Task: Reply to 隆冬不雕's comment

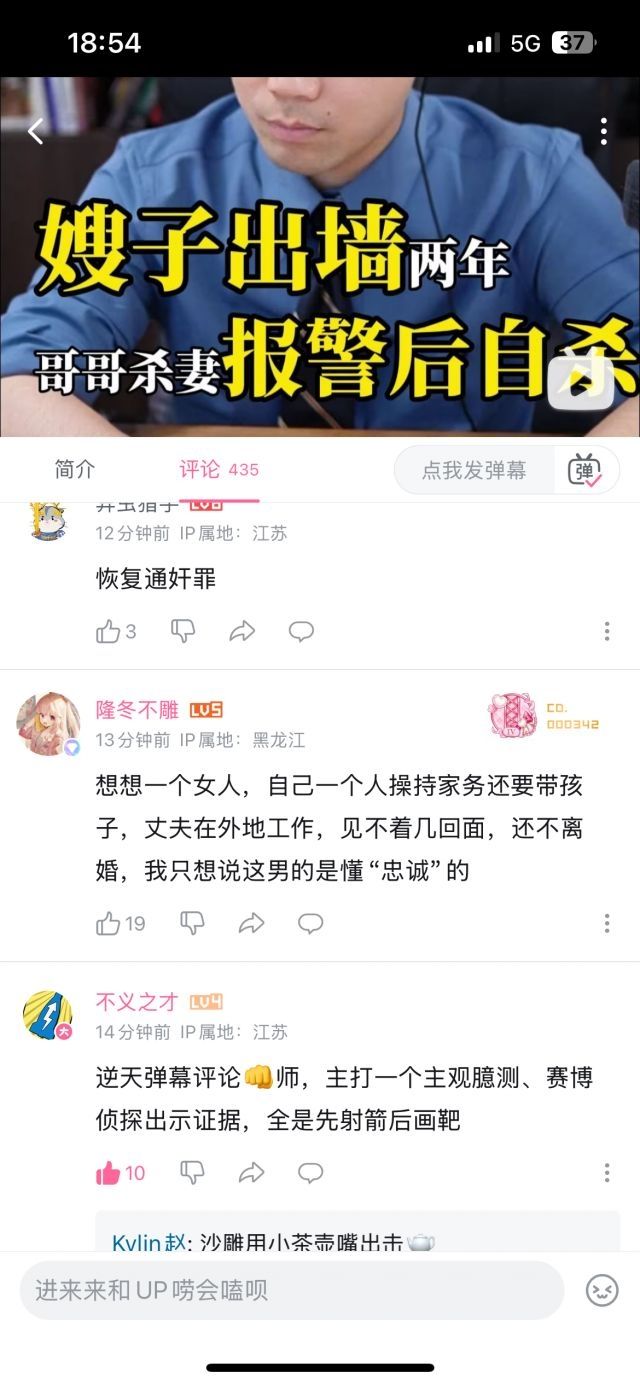Action: tap(311, 923)
